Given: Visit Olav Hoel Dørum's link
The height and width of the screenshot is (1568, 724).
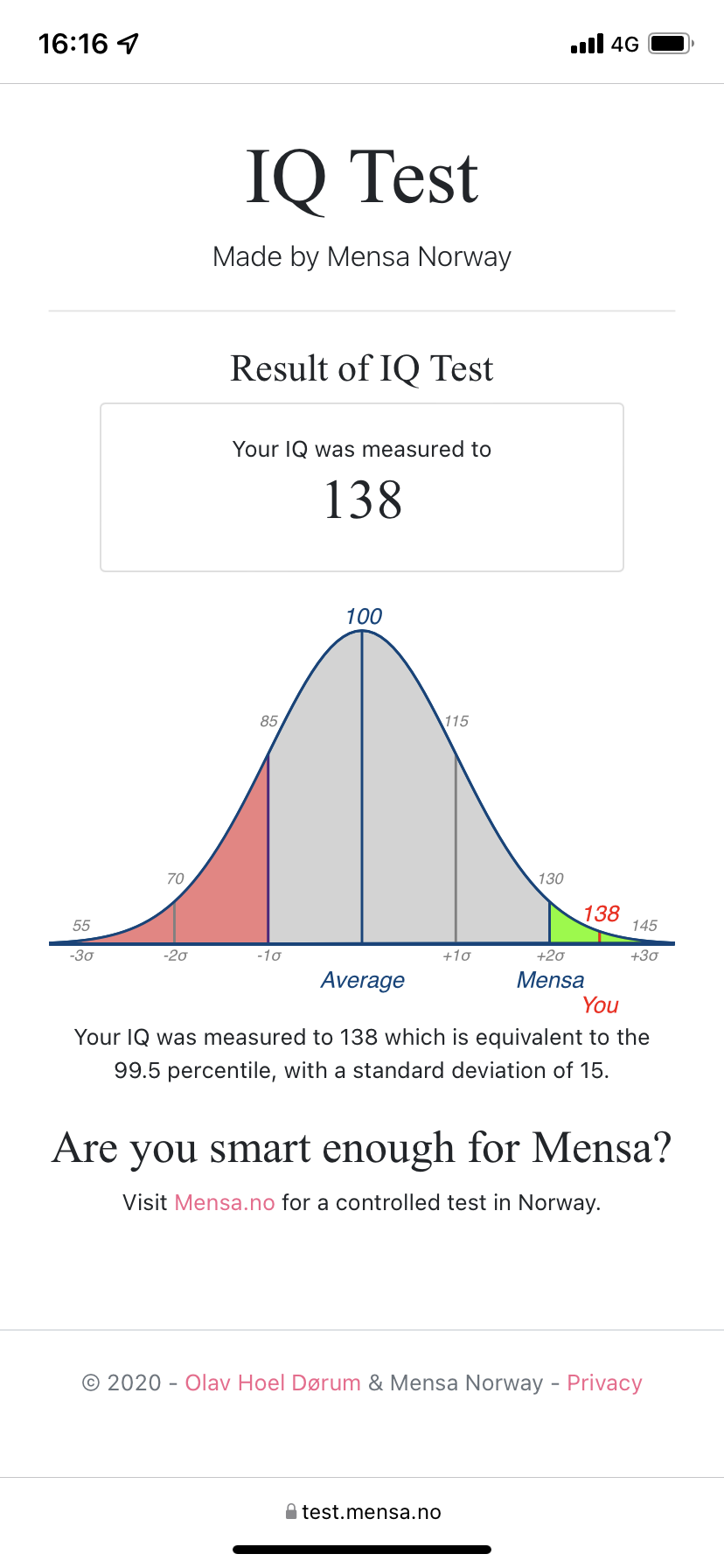Looking at the screenshot, I should (x=273, y=1382).
